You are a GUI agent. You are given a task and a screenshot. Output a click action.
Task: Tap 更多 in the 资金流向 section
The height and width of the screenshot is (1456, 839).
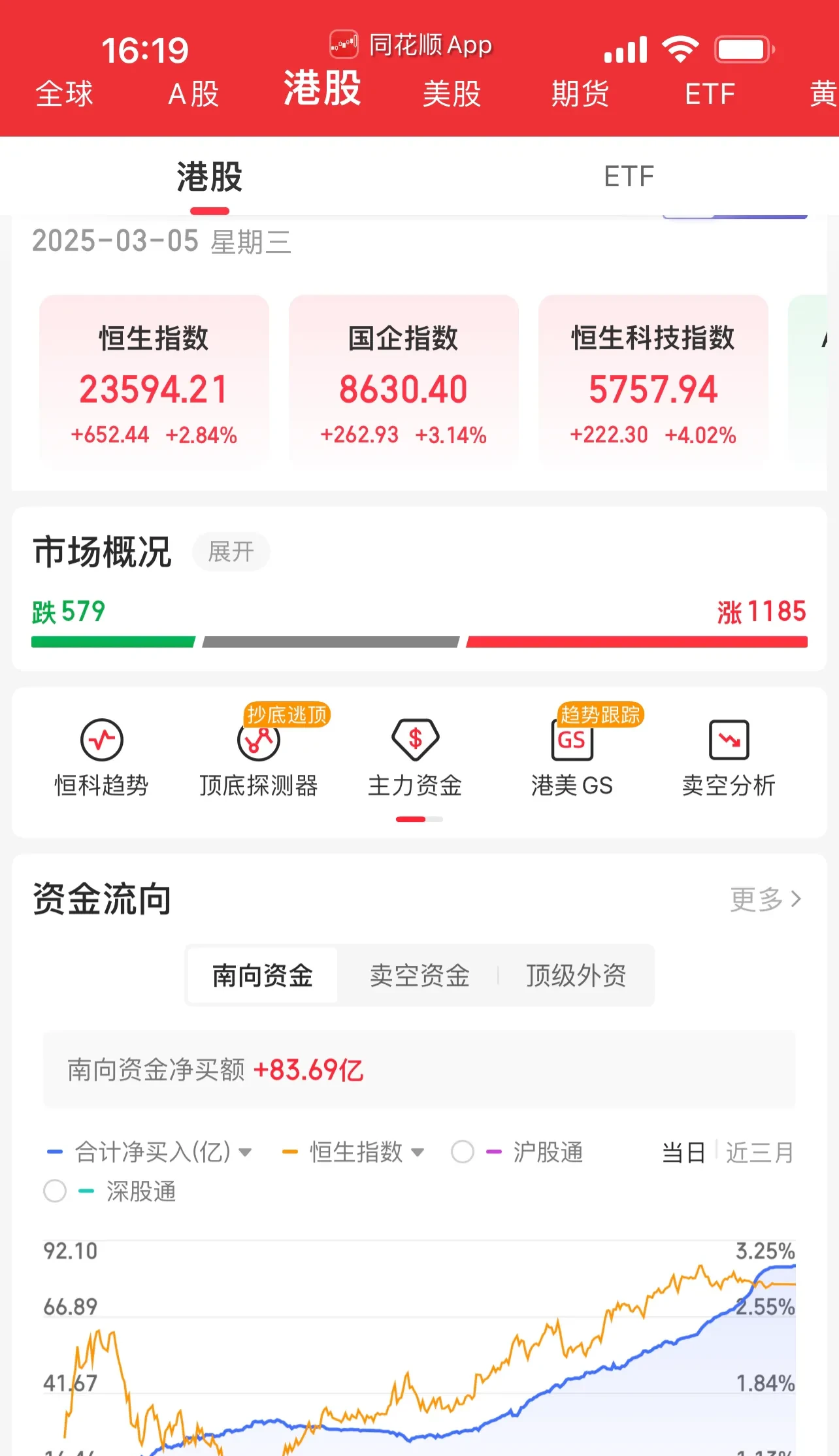click(x=765, y=899)
